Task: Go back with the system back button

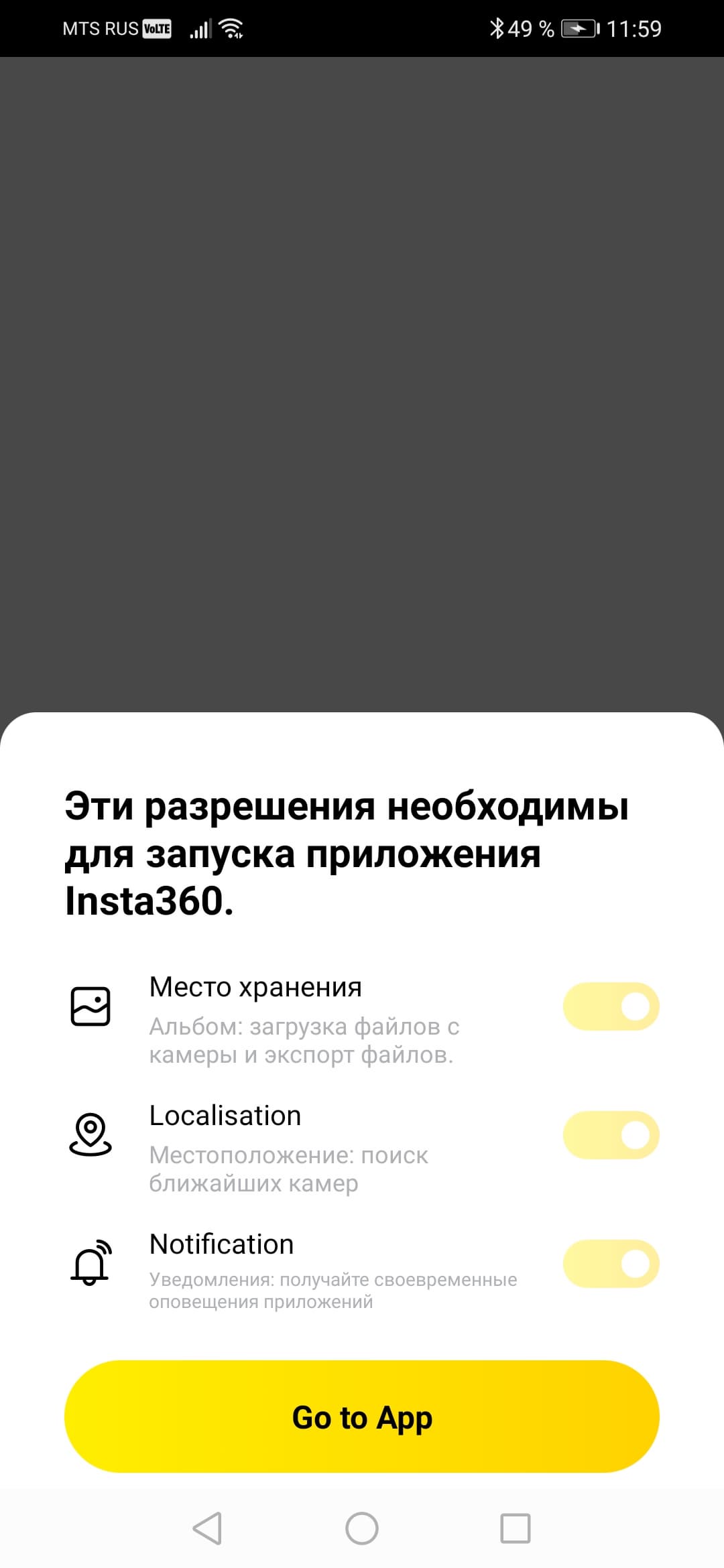Action: coord(207,1528)
